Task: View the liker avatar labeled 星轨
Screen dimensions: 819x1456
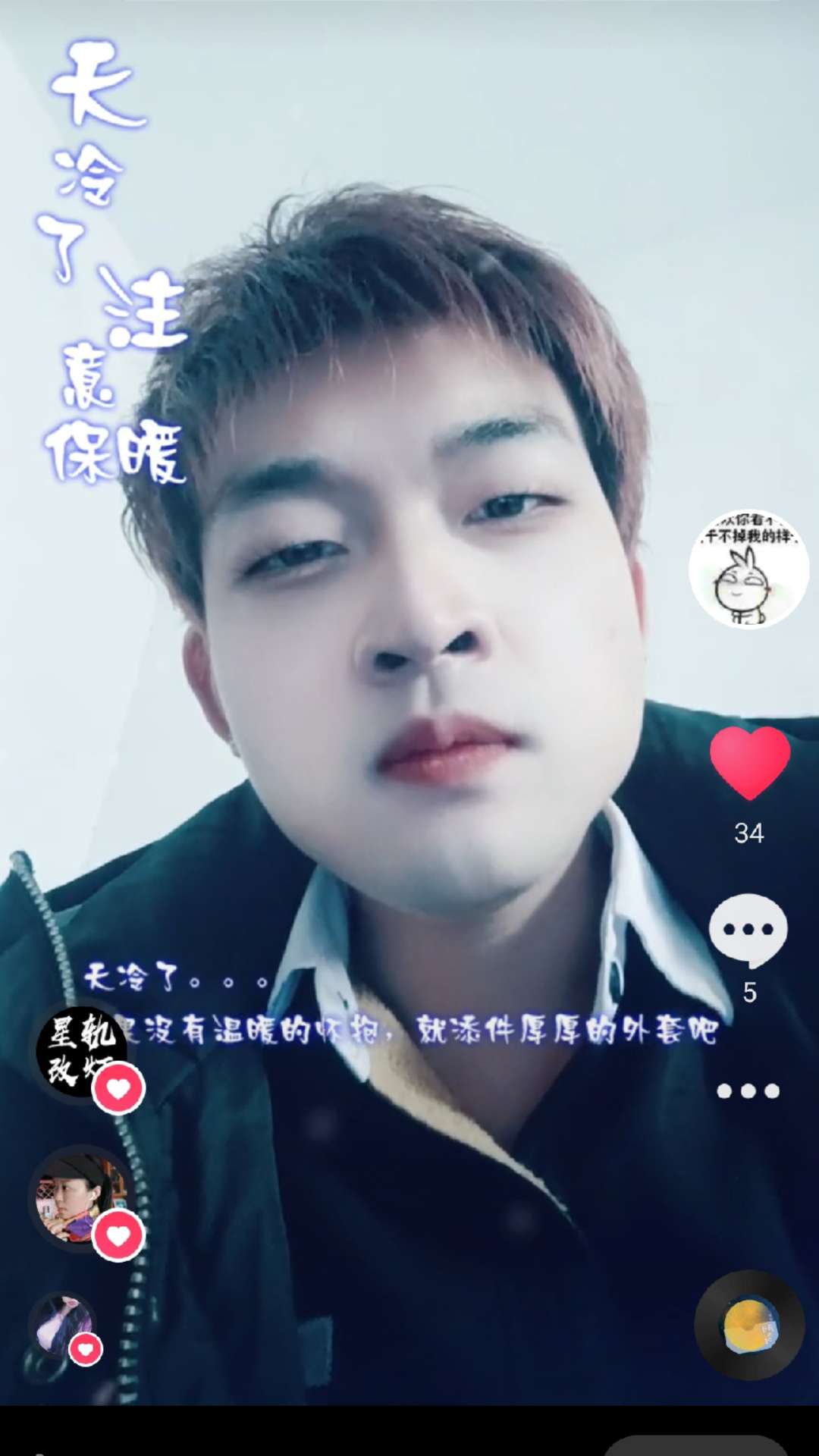Action: point(80,1051)
